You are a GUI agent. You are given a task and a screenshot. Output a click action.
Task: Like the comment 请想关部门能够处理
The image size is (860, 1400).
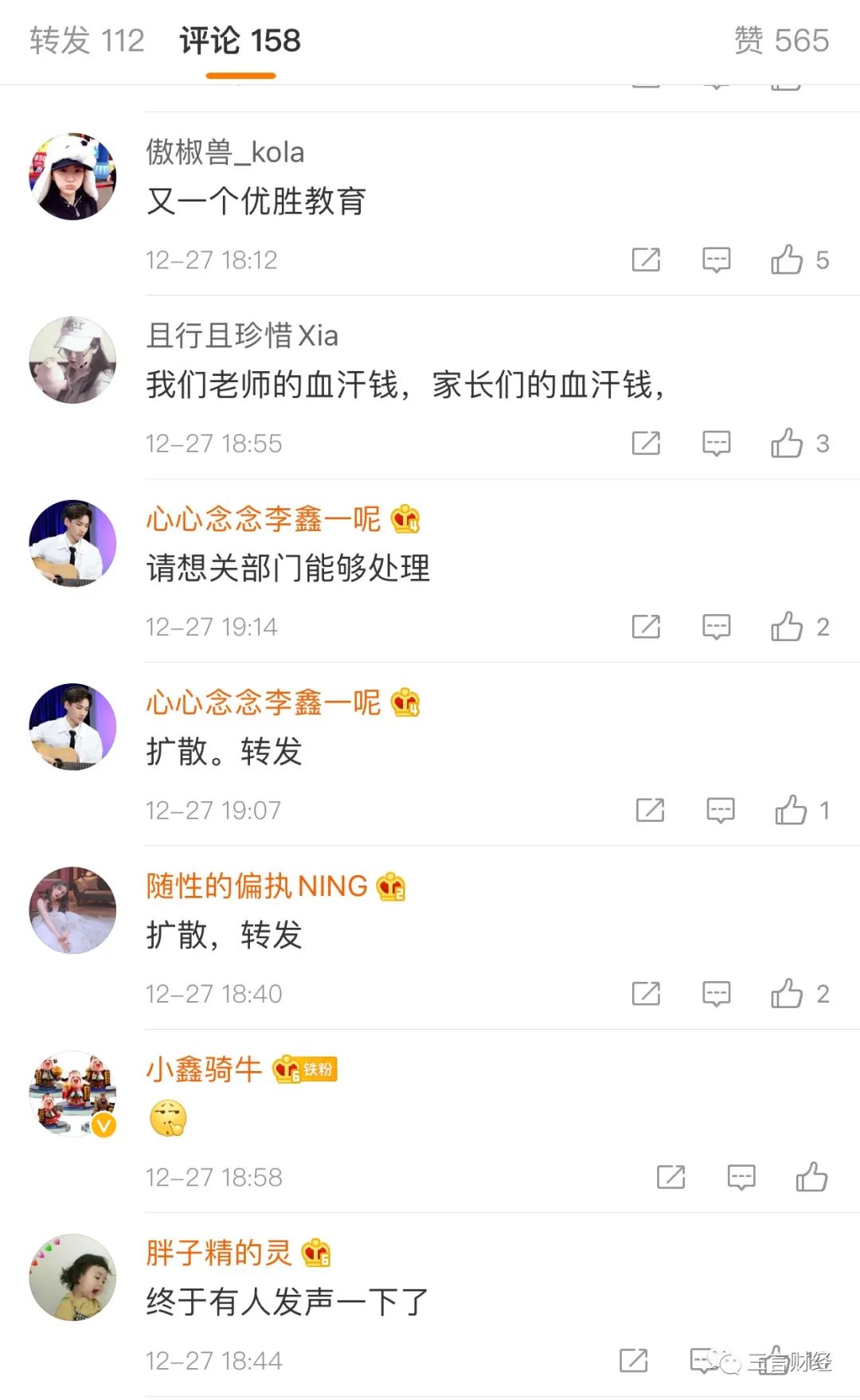click(787, 628)
